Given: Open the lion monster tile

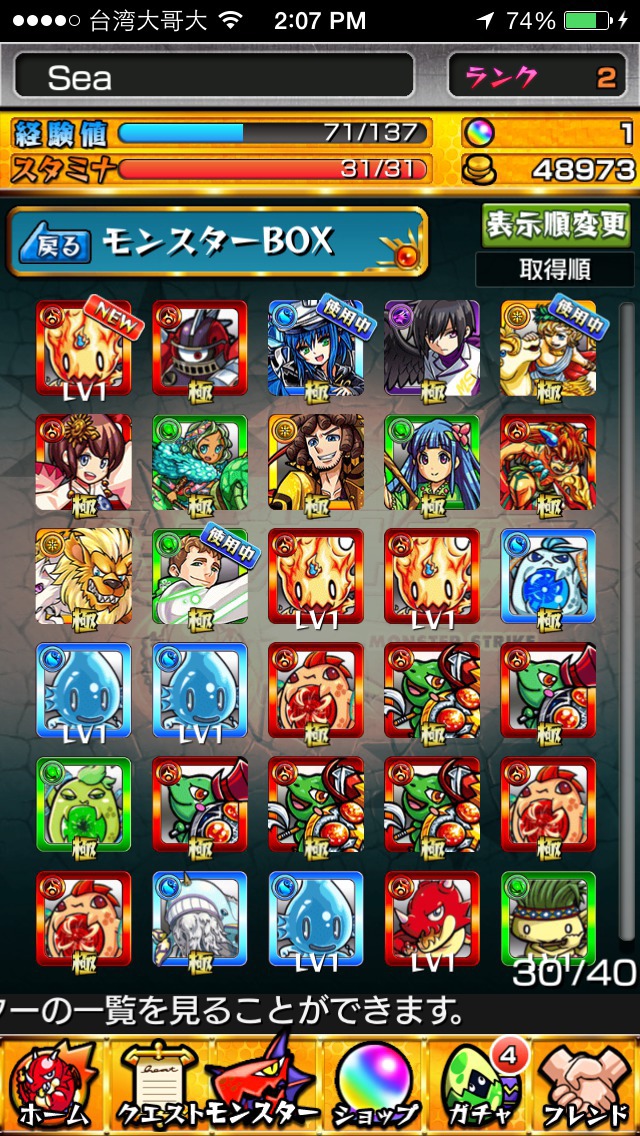Looking at the screenshot, I should [84, 576].
